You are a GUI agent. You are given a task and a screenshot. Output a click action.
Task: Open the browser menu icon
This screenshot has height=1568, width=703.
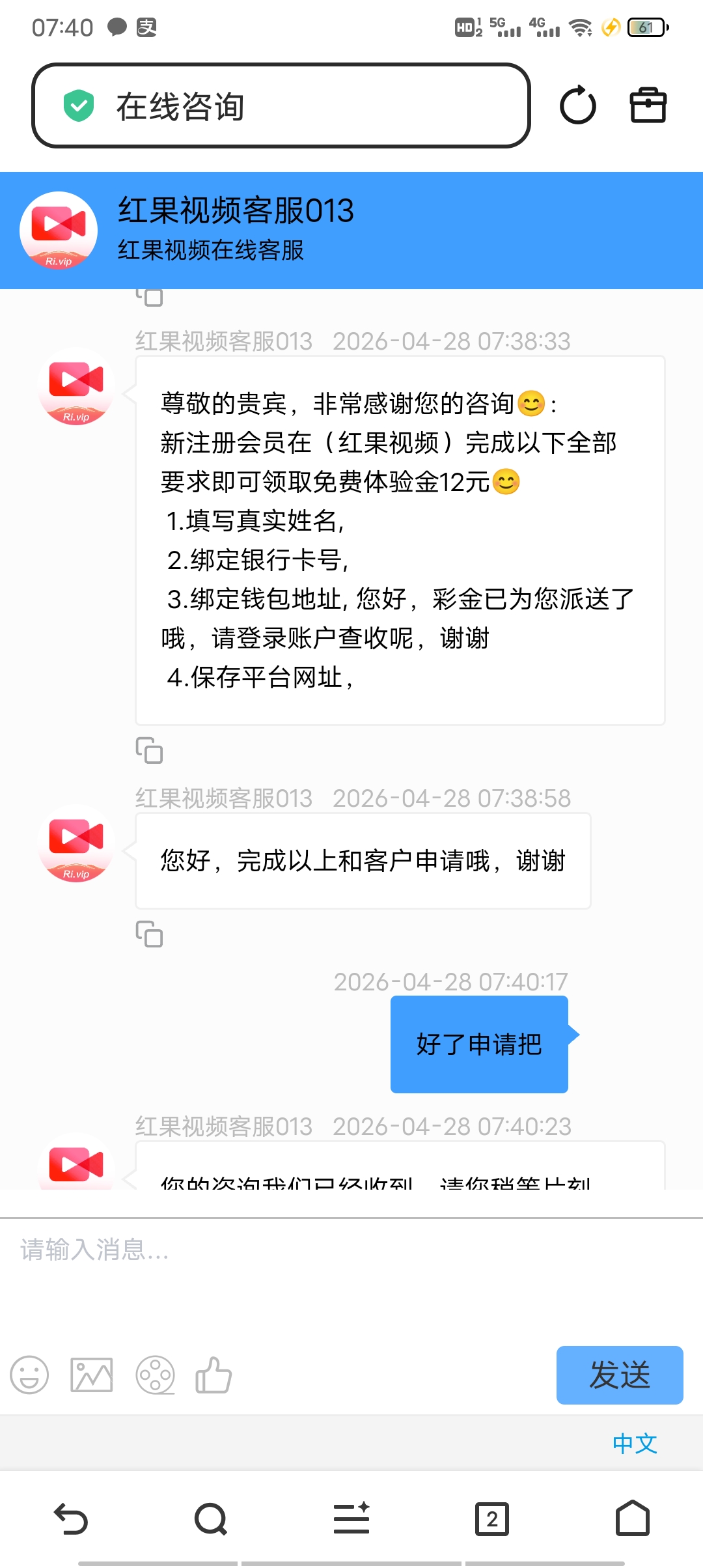(351, 1519)
